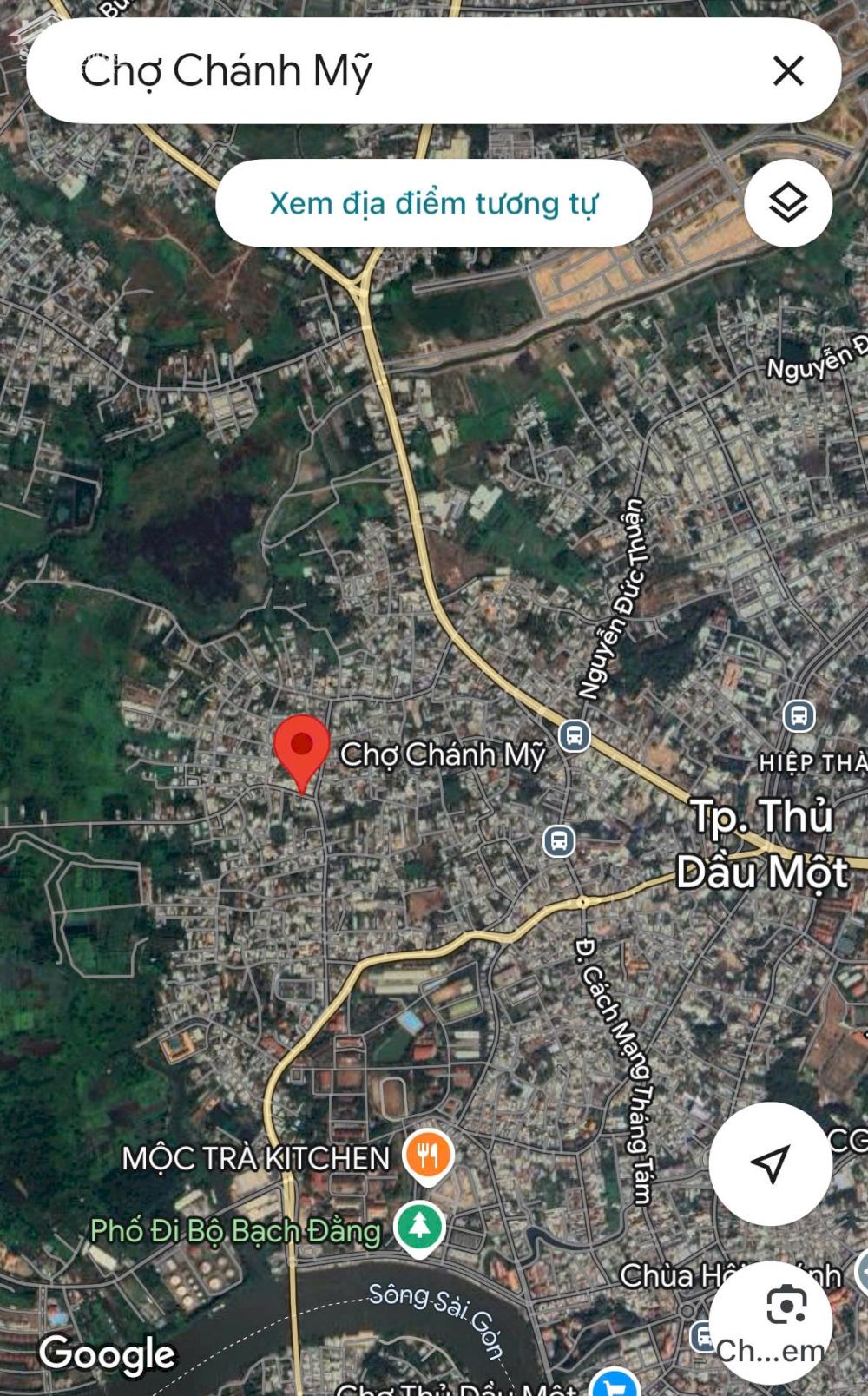Open MỘC TRÀ KITCHEN restaurant marker
Image resolution: width=868 pixels, height=1396 pixels.
coord(428,1157)
